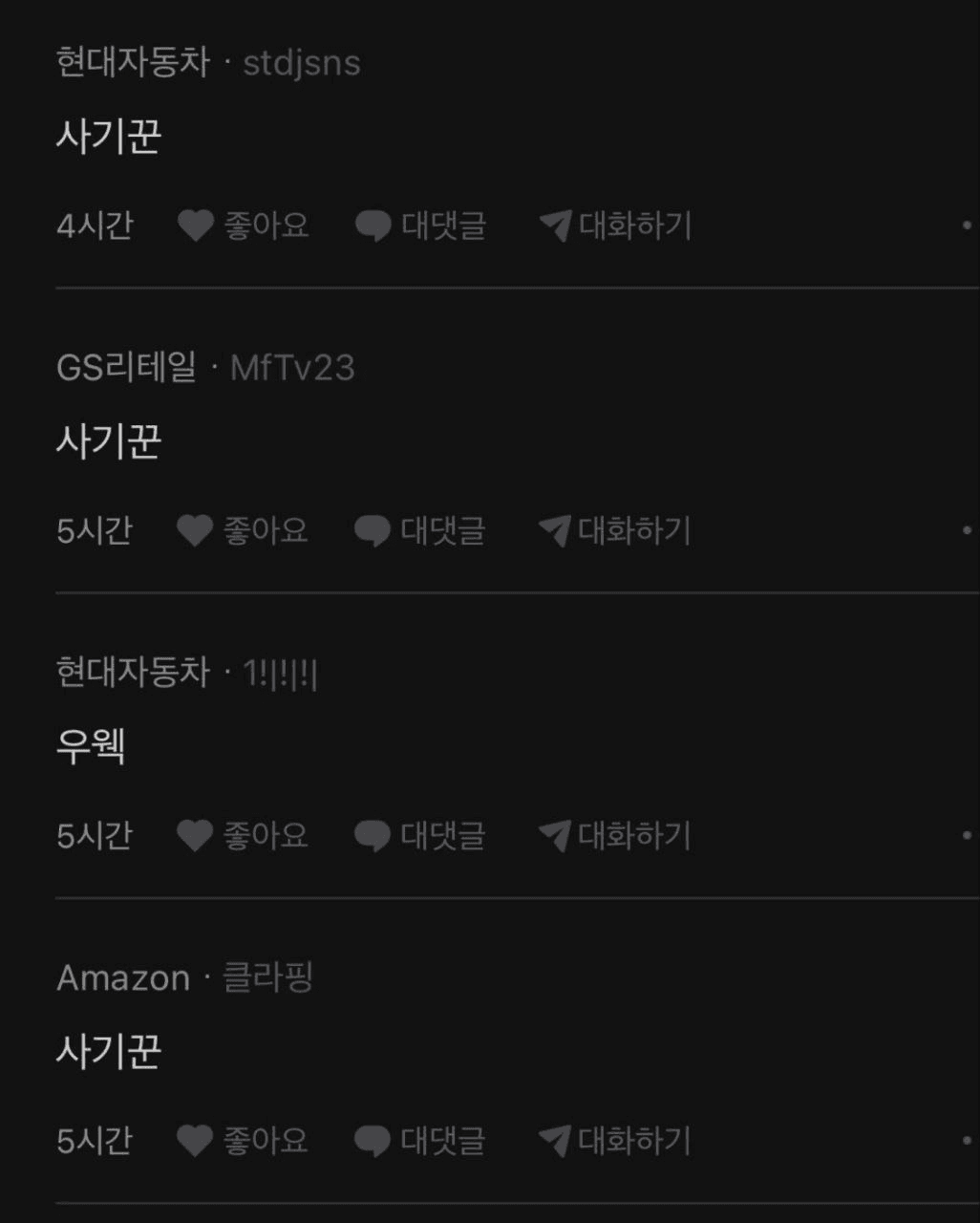Open more options for 클라핑 comment

(967, 1140)
